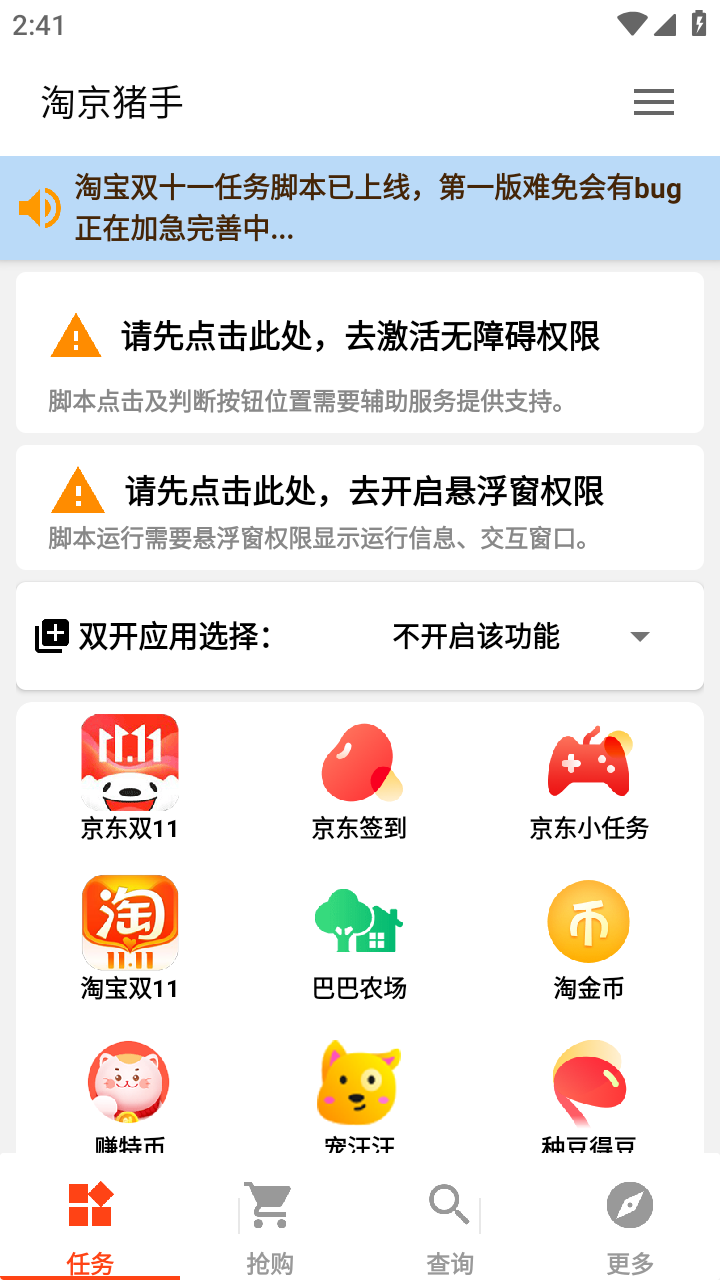Expand the 双开应用选择 dropdown
Image resolution: width=720 pixels, height=1280 pixels.
(x=520, y=637)
